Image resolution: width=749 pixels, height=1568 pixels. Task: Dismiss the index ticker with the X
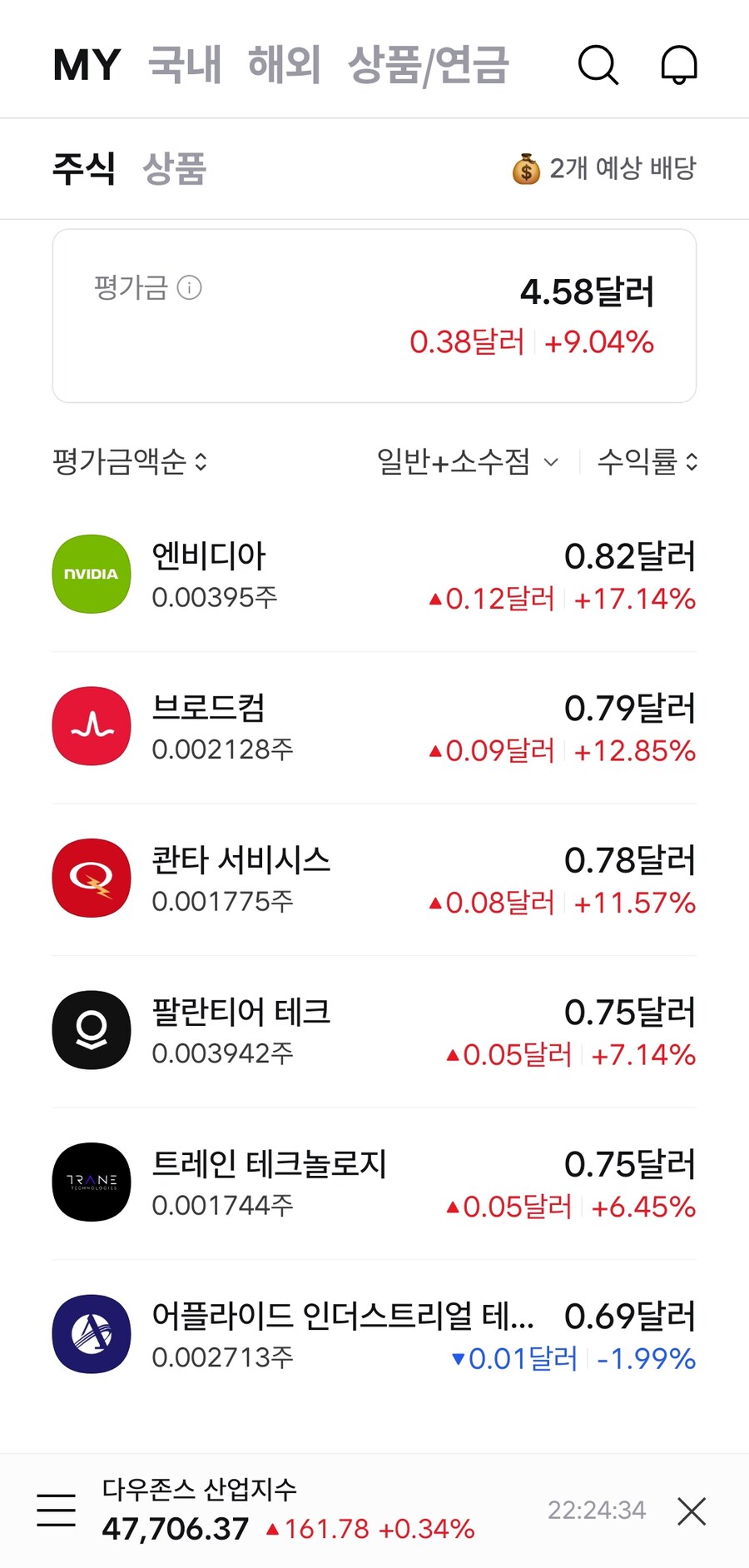click(x=691, y=1510)
